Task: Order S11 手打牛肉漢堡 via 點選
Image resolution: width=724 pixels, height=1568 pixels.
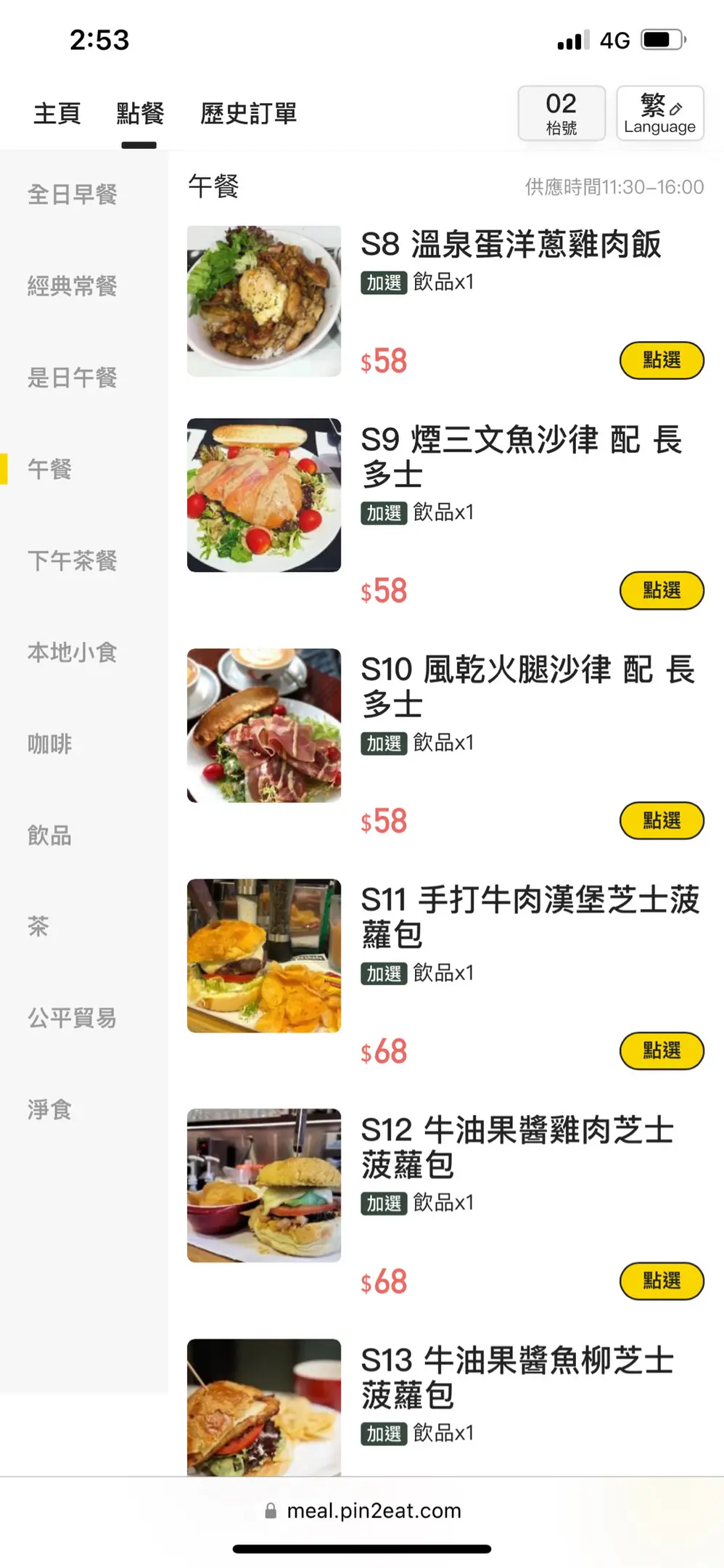Action: click(x=661, y=1050)
